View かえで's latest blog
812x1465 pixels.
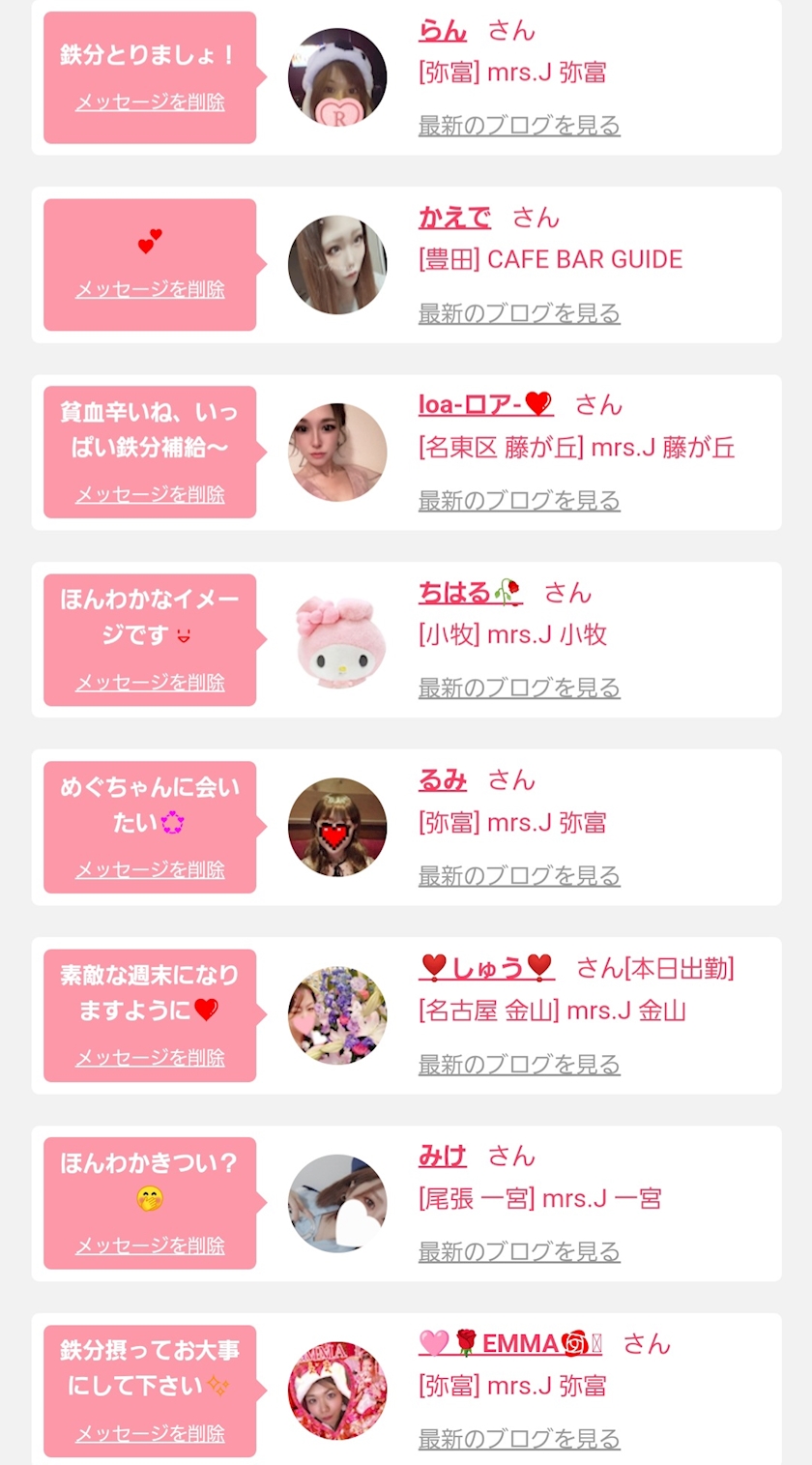[519, 312]
